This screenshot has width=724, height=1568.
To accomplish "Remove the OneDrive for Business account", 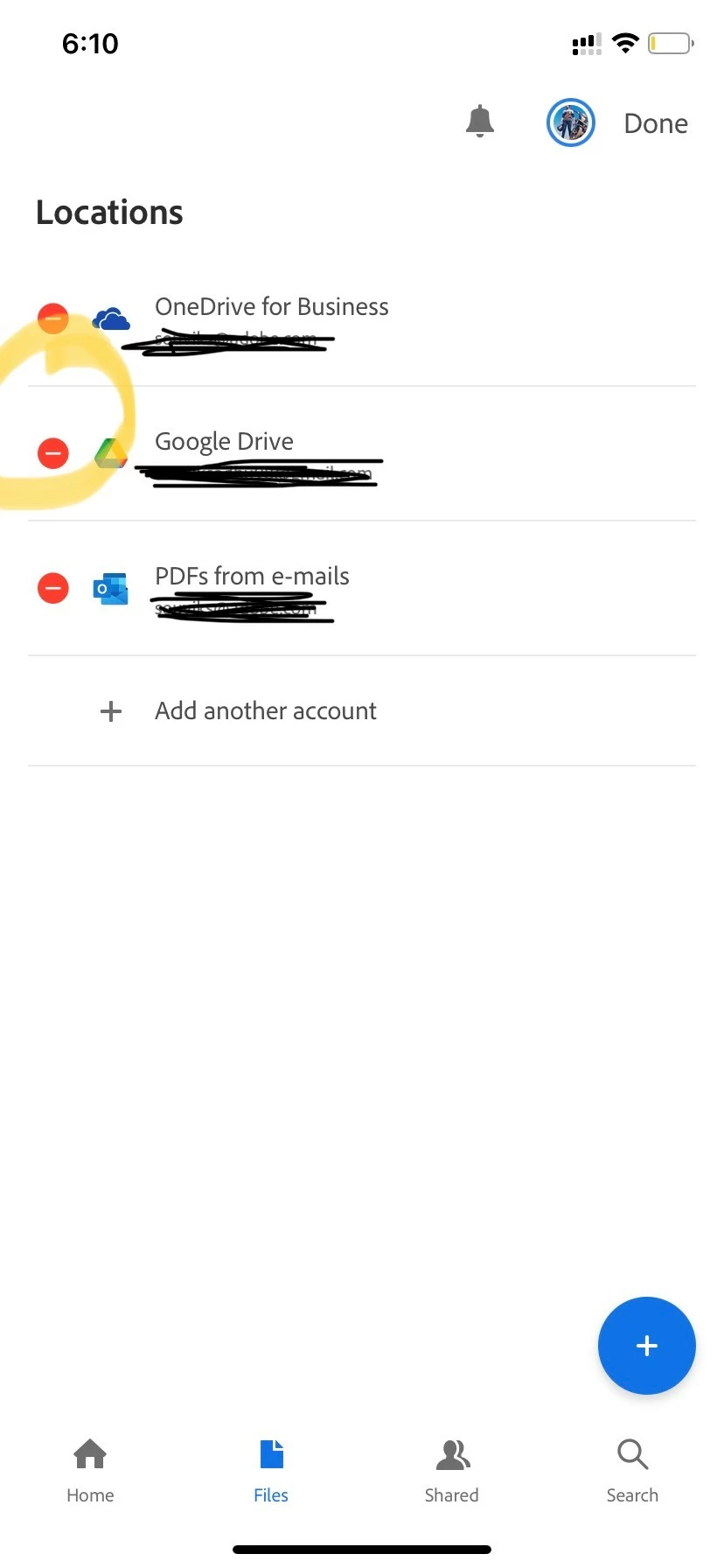I will [x=53, y=318].
